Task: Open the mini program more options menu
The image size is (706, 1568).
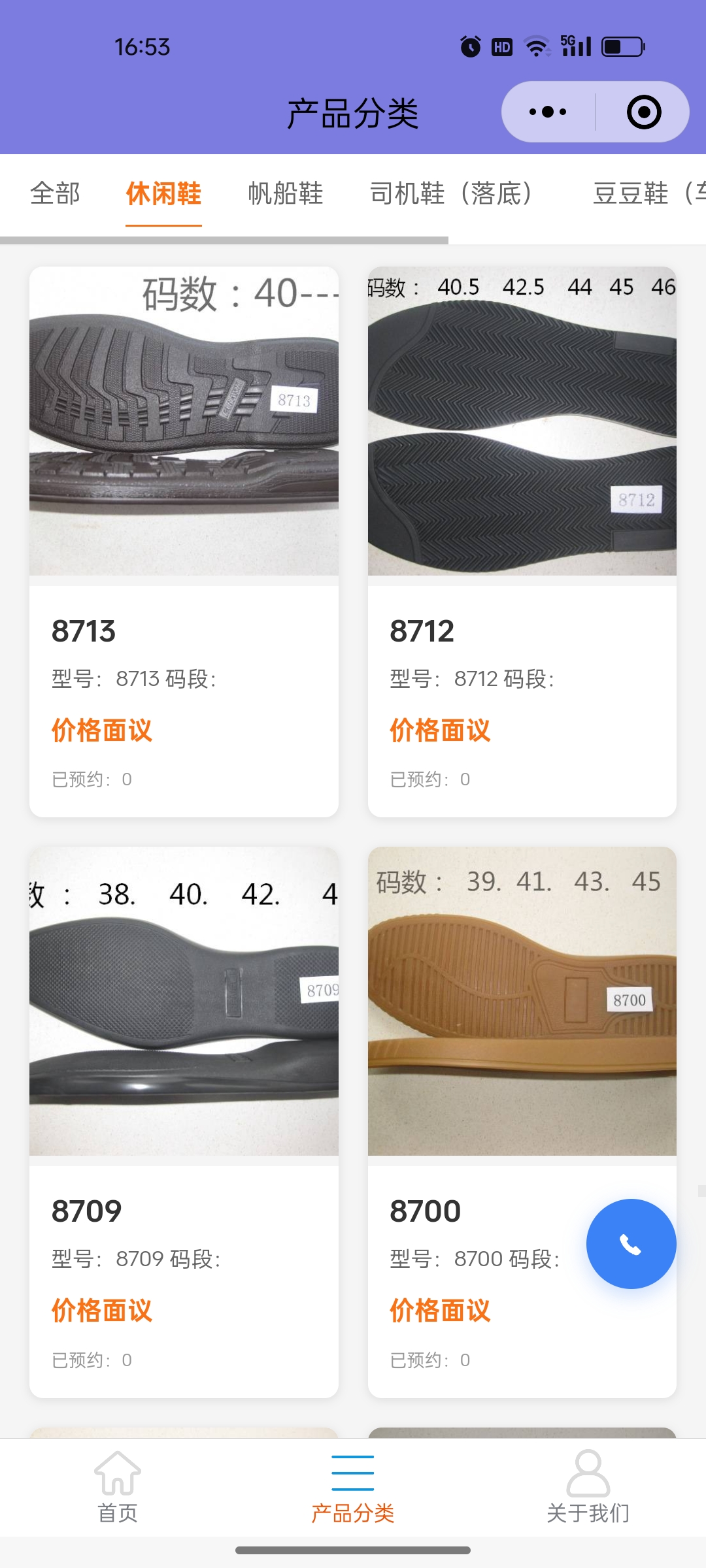Action: pos(548,112)
